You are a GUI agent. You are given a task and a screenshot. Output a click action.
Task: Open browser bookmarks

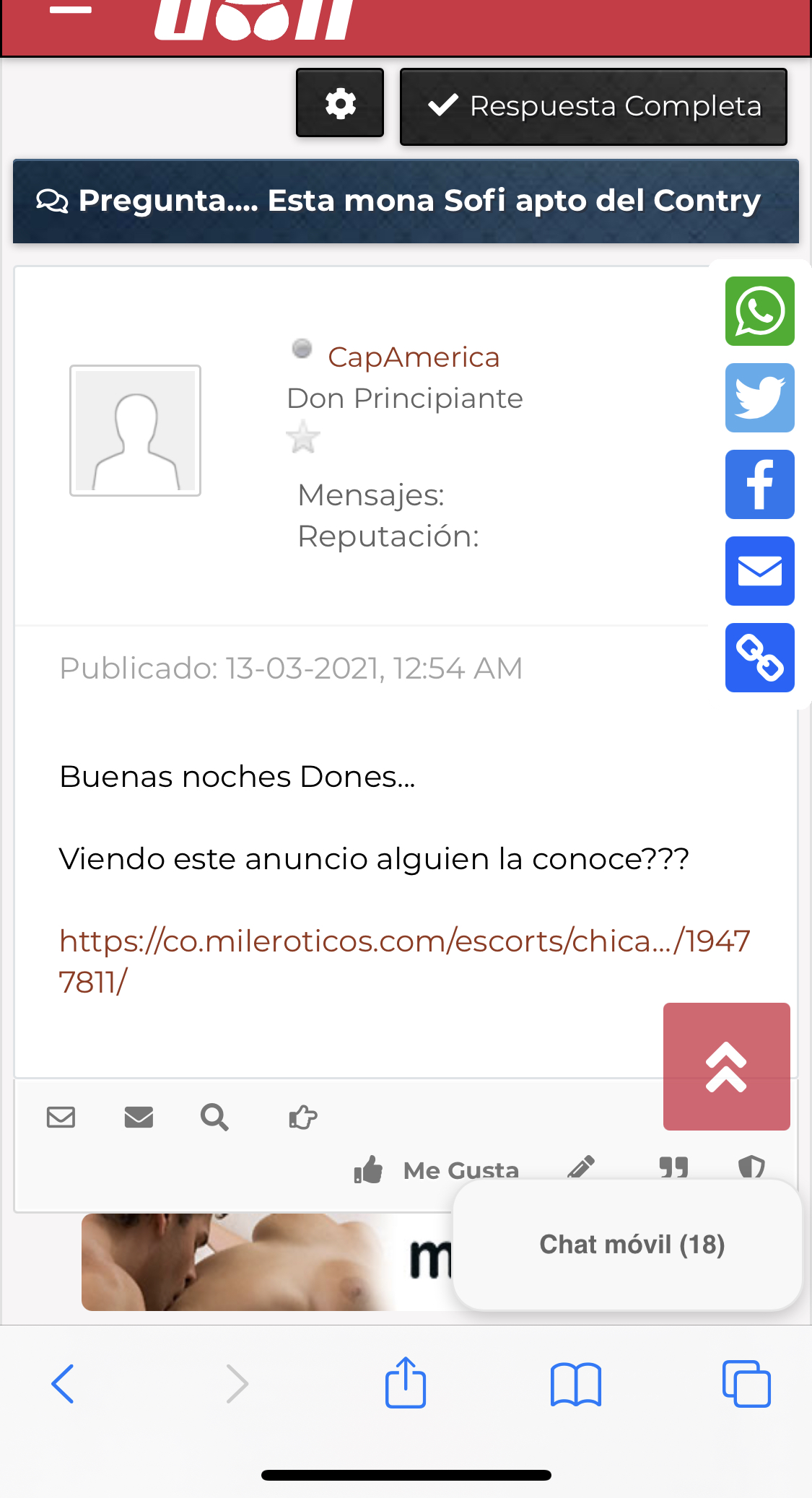pos(575,1383)
